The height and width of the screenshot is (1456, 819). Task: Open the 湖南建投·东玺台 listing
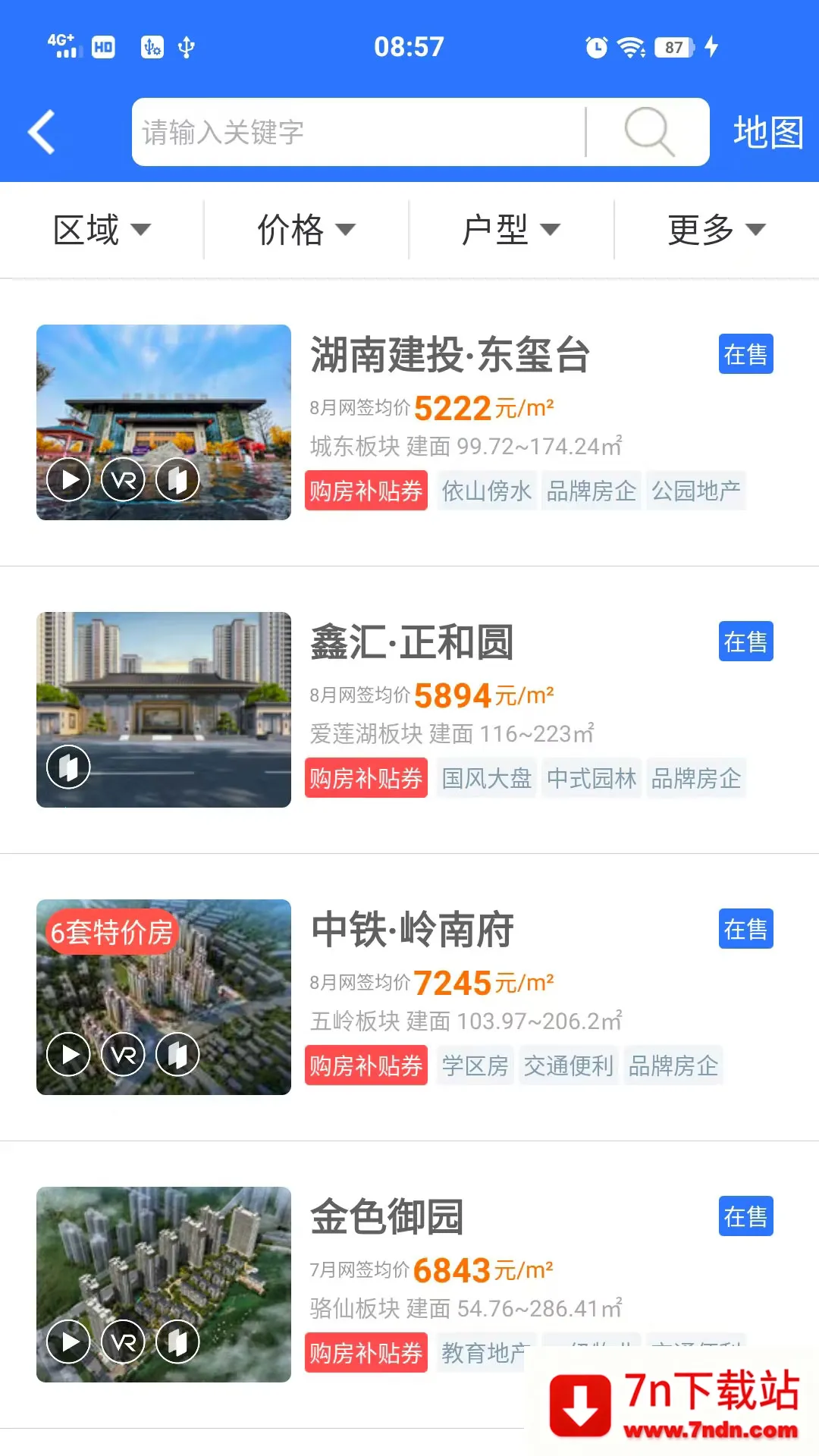(x=450, y=356)
